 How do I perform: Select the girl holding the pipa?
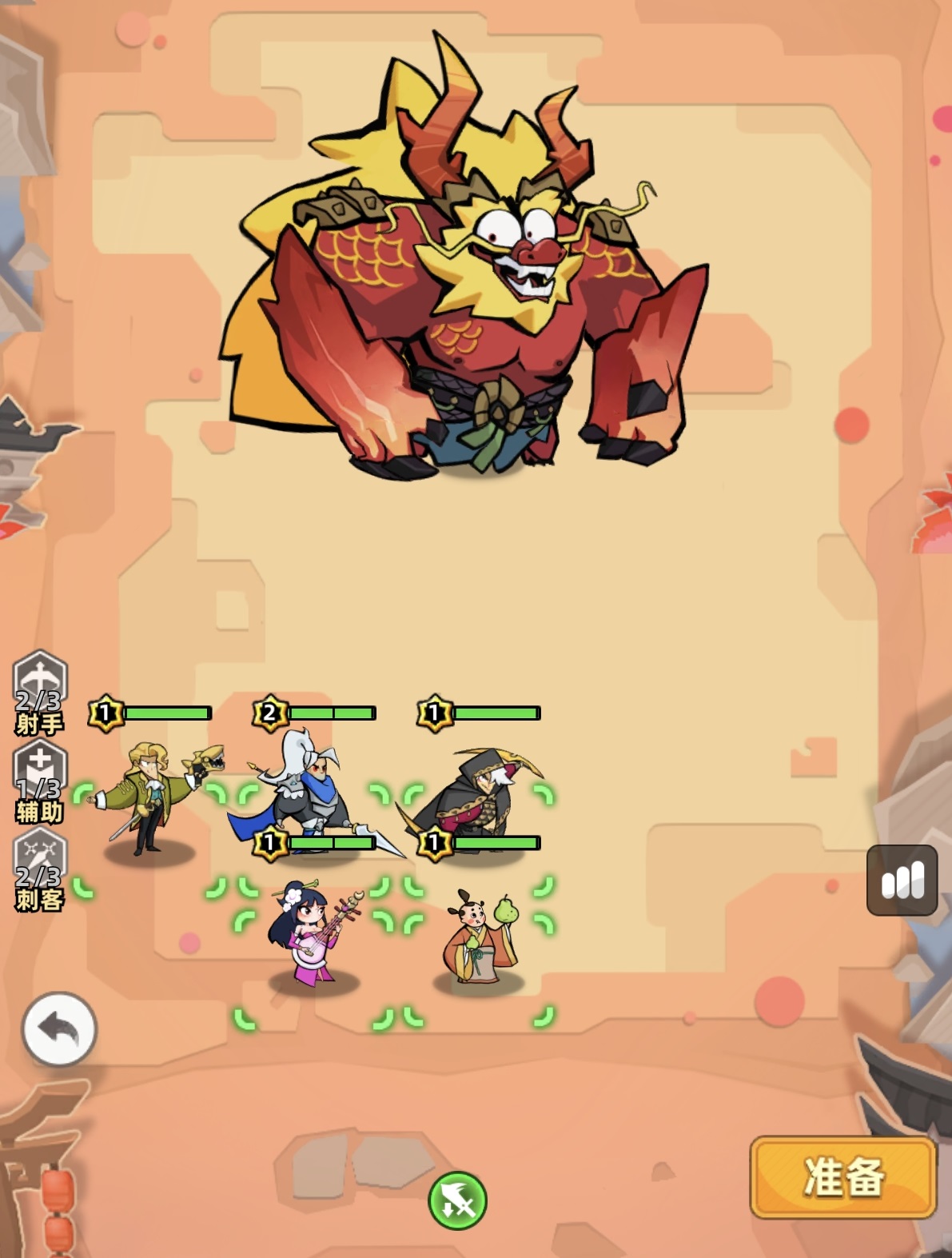[x=312, y=934]
